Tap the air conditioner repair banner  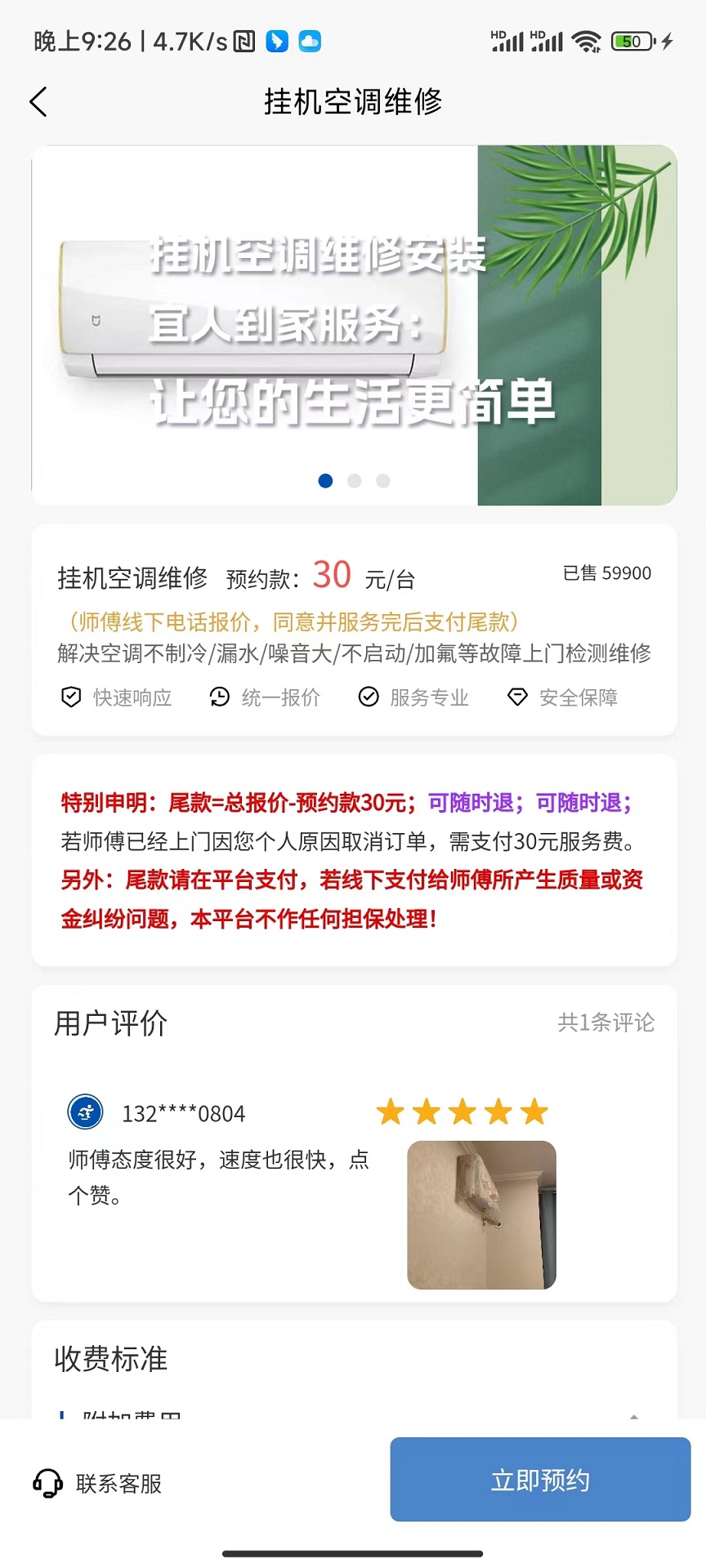(354, 325)
